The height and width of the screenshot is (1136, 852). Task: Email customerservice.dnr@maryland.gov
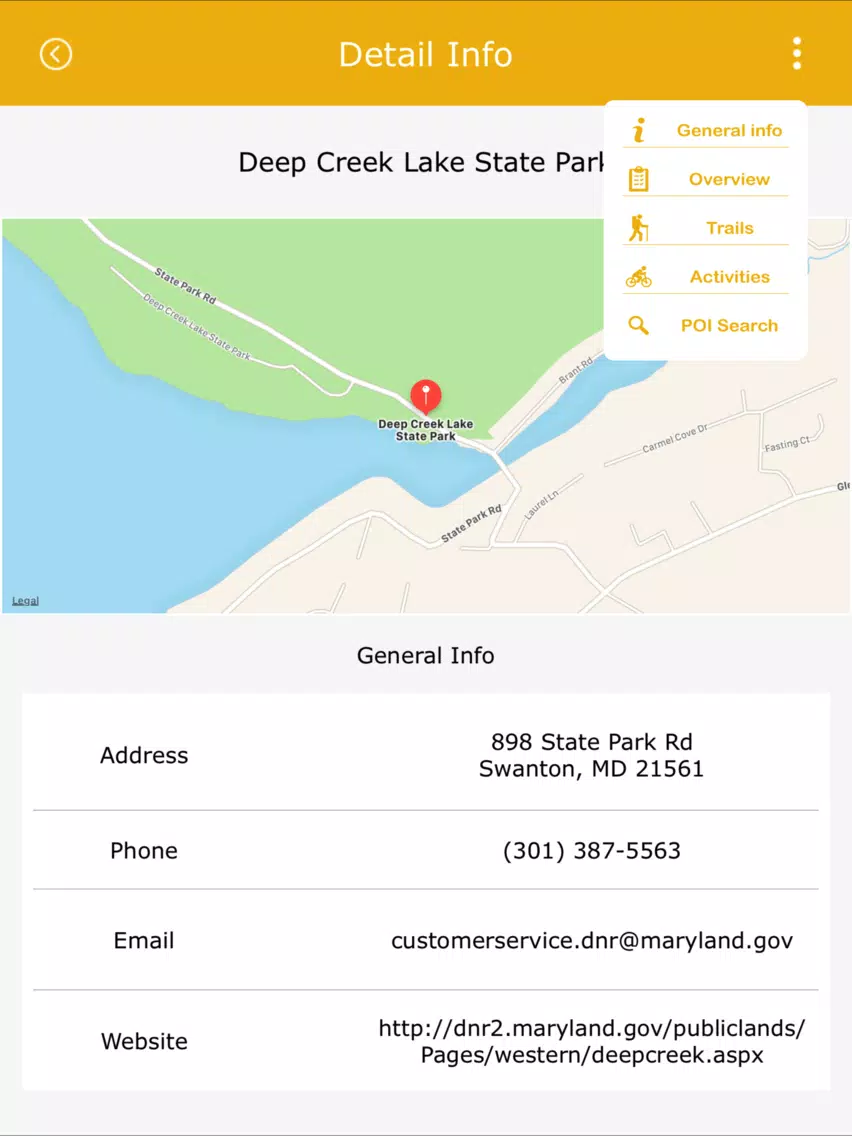[x=592, y=940]
